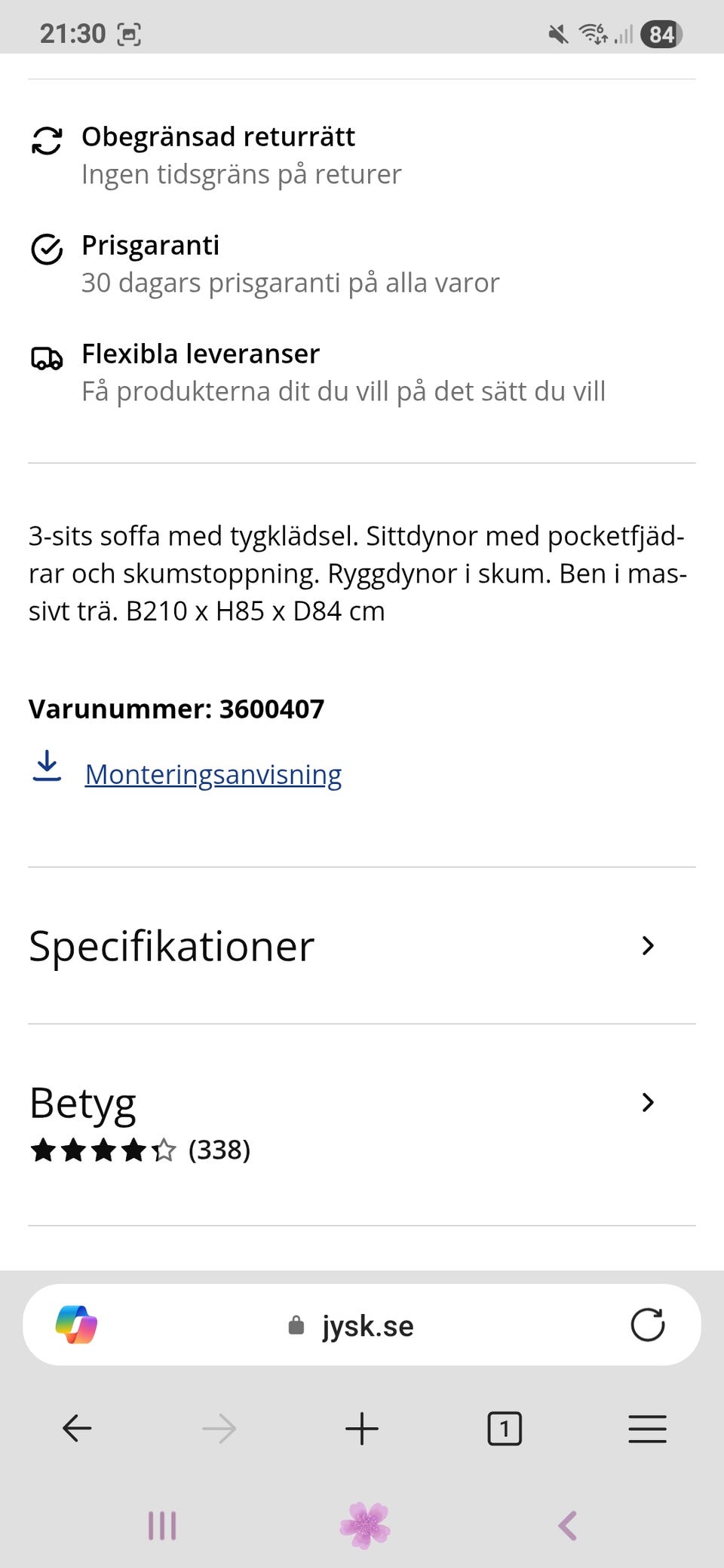
Task: Expand the Betyg section chevron
Action: 647,1103
